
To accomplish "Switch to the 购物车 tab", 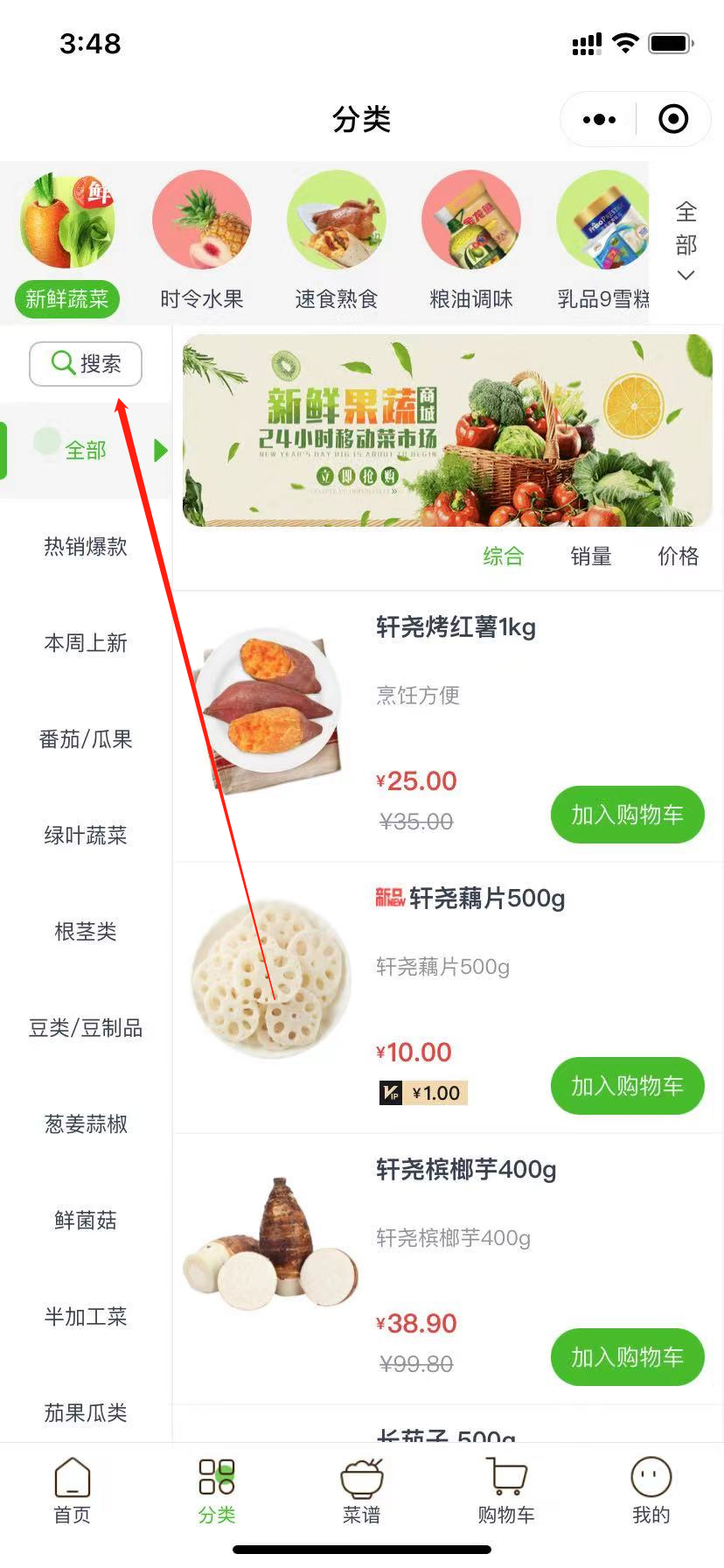I will point(506,1490).
